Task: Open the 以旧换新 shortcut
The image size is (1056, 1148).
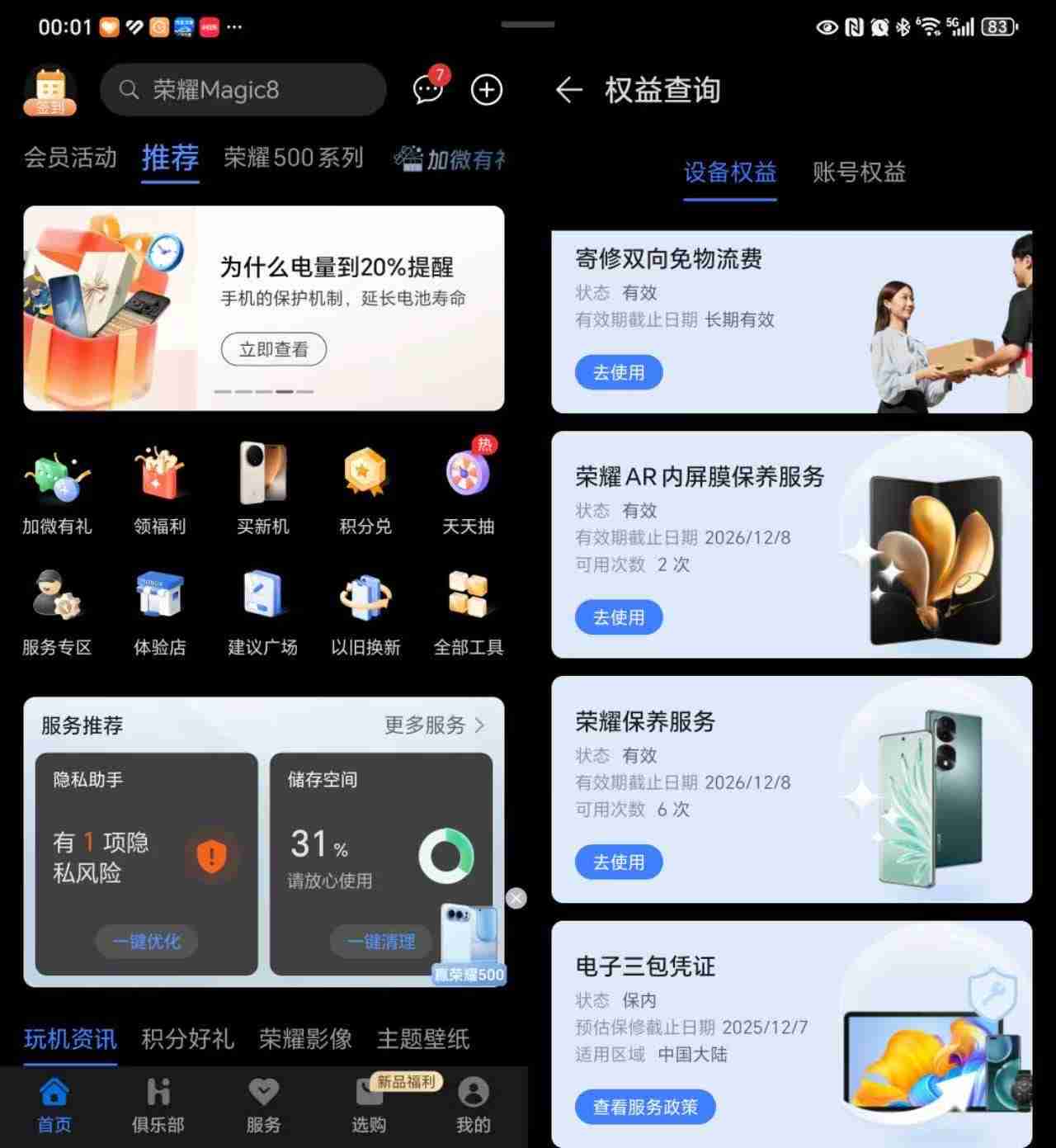Action: pyautogui.click(x=365, y=611)
